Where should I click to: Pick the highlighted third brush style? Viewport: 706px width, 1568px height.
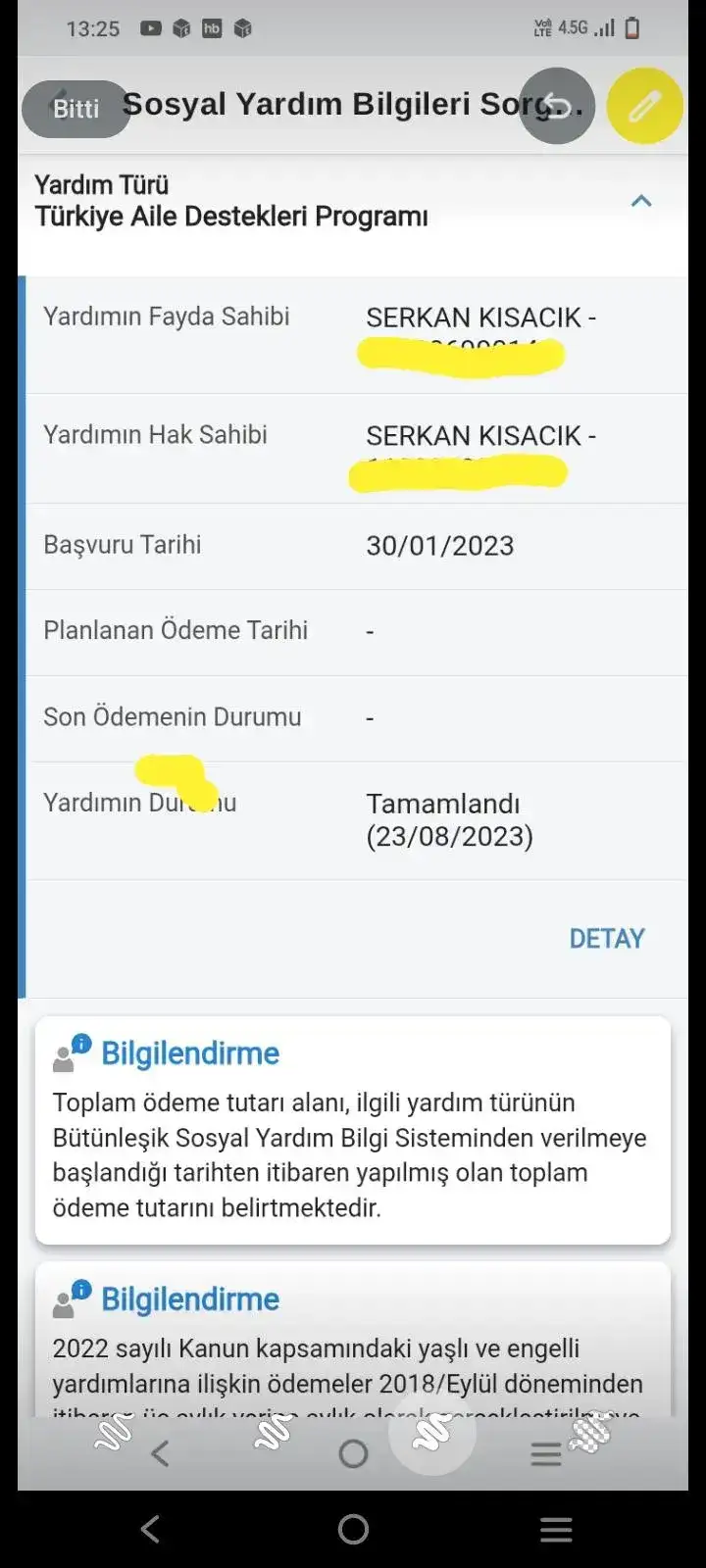(432, 1433)
